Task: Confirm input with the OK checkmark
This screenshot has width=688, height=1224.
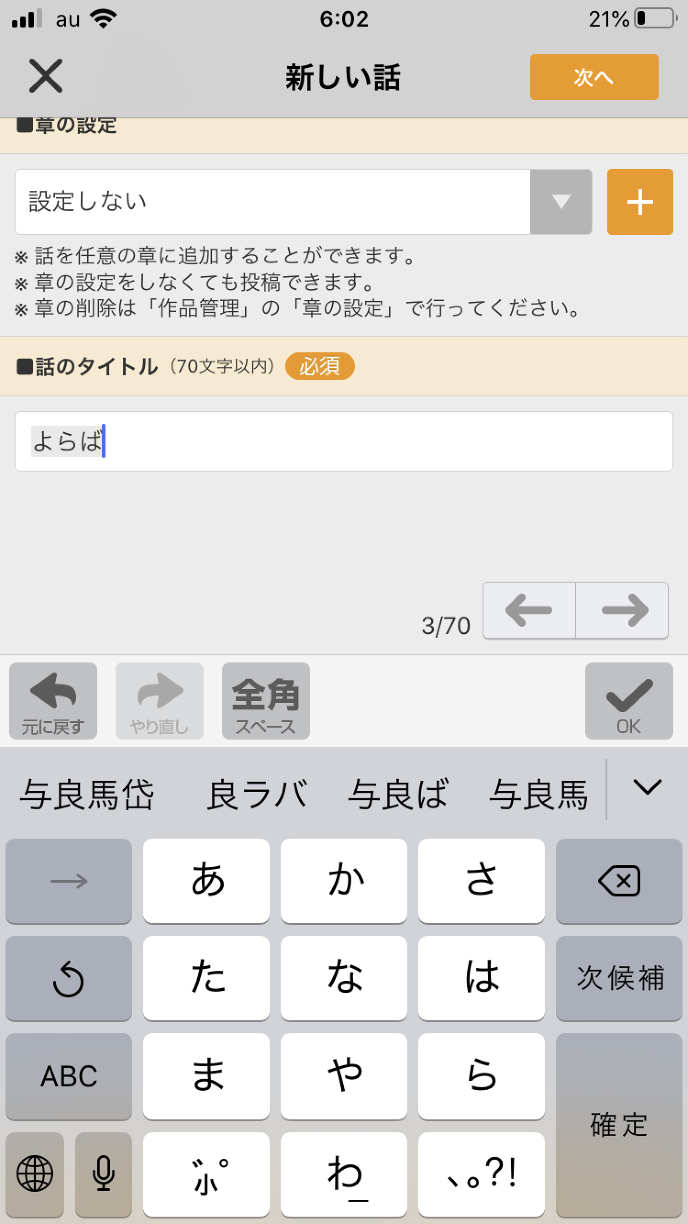Action: point(629,701)
